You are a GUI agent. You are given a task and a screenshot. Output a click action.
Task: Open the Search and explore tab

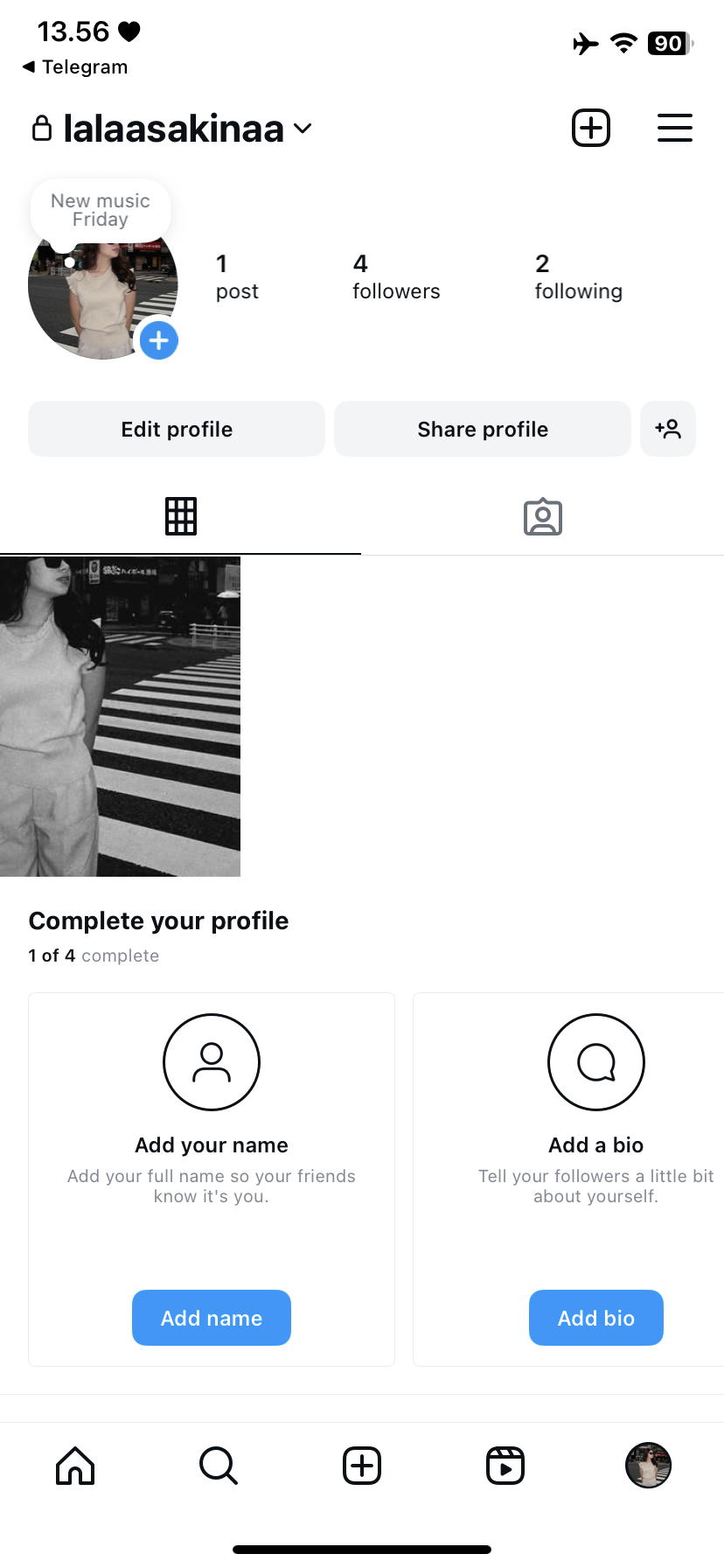219,1466
